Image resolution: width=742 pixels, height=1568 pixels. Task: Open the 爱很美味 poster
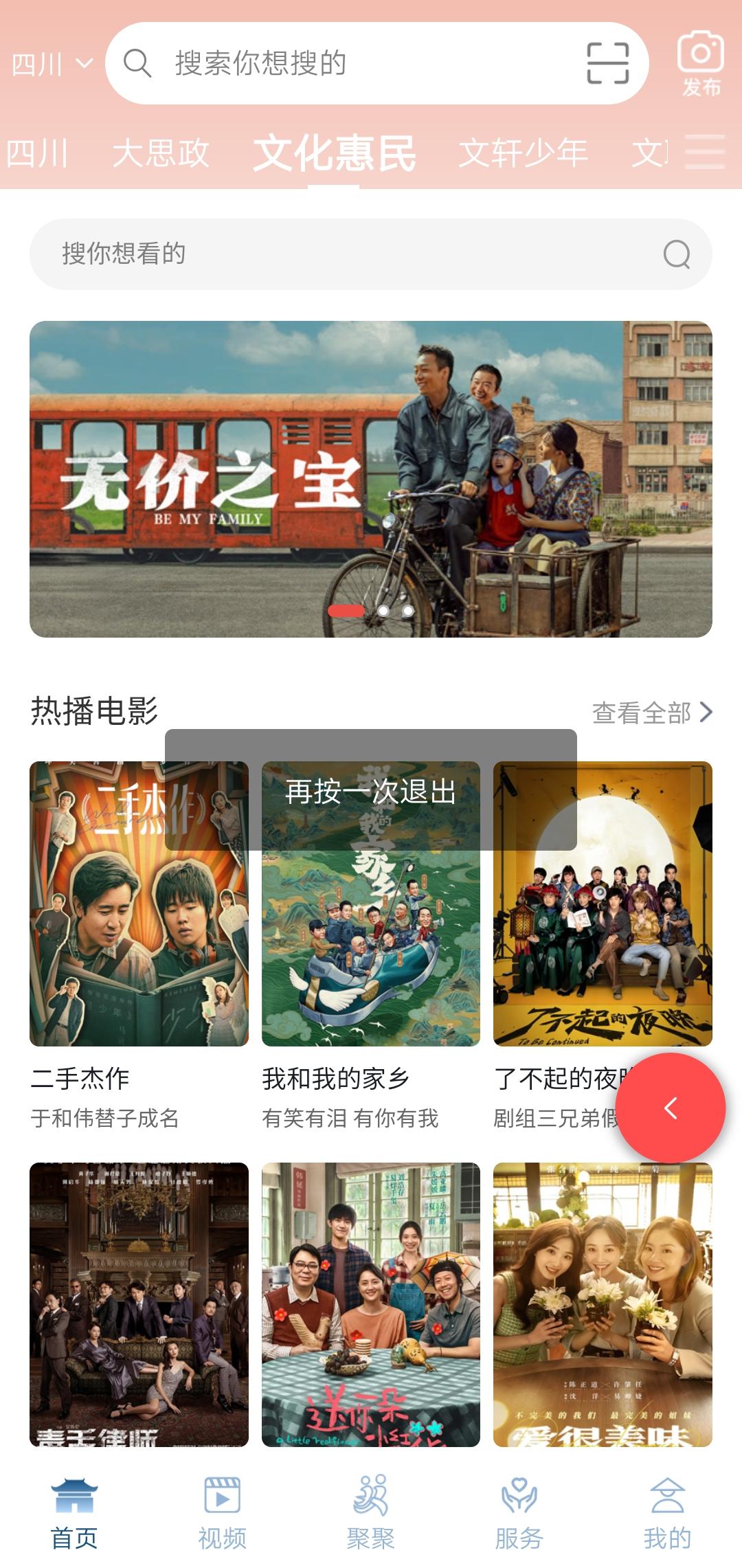coord(603,1304)
